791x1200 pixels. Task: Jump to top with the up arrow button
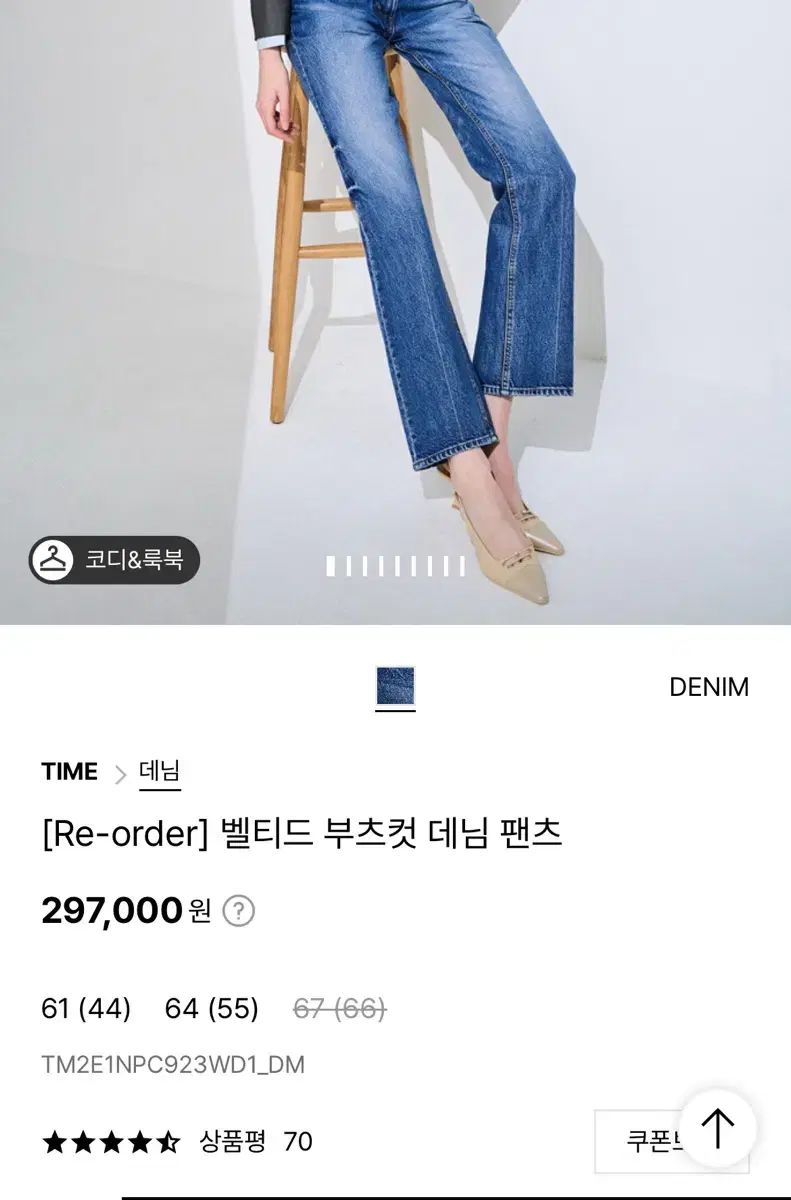[718, 1128]
